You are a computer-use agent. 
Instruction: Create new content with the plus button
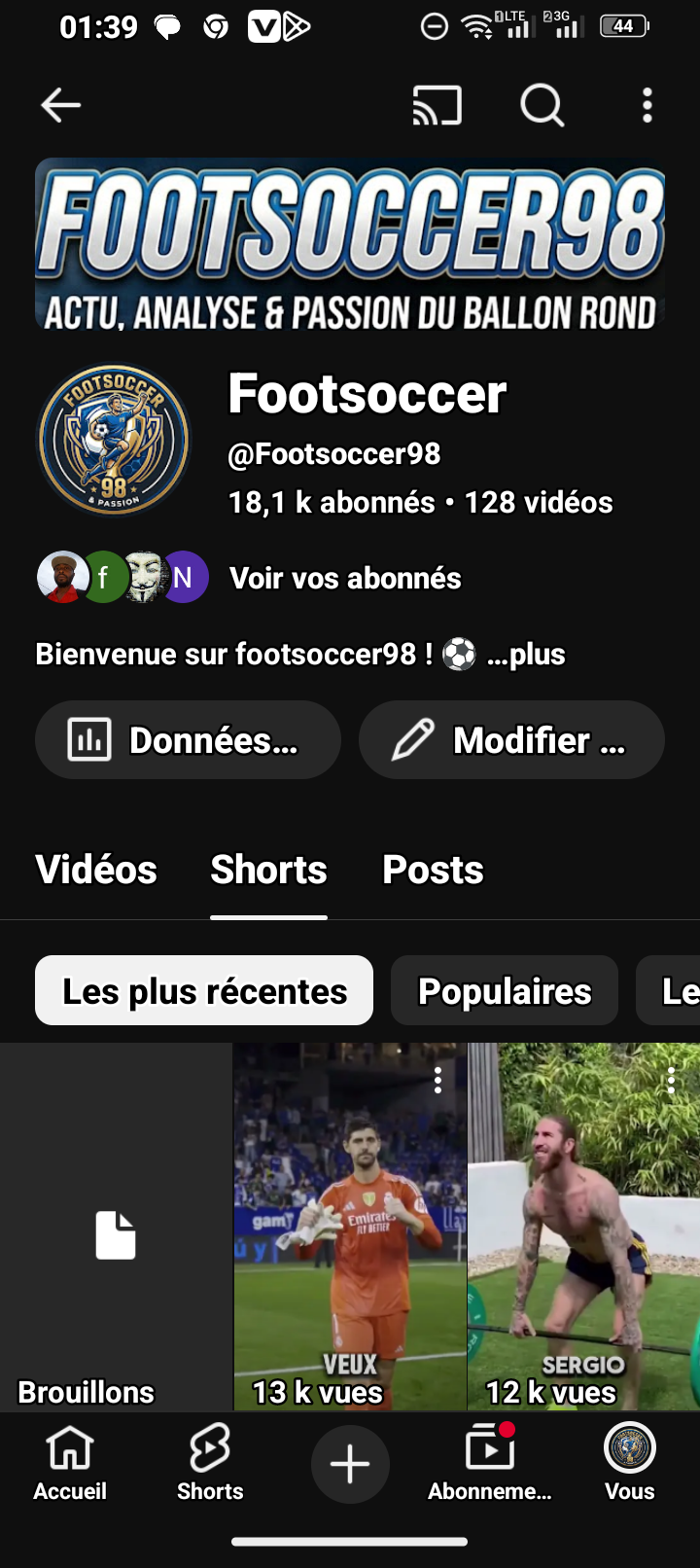(x=350, y=1464)
